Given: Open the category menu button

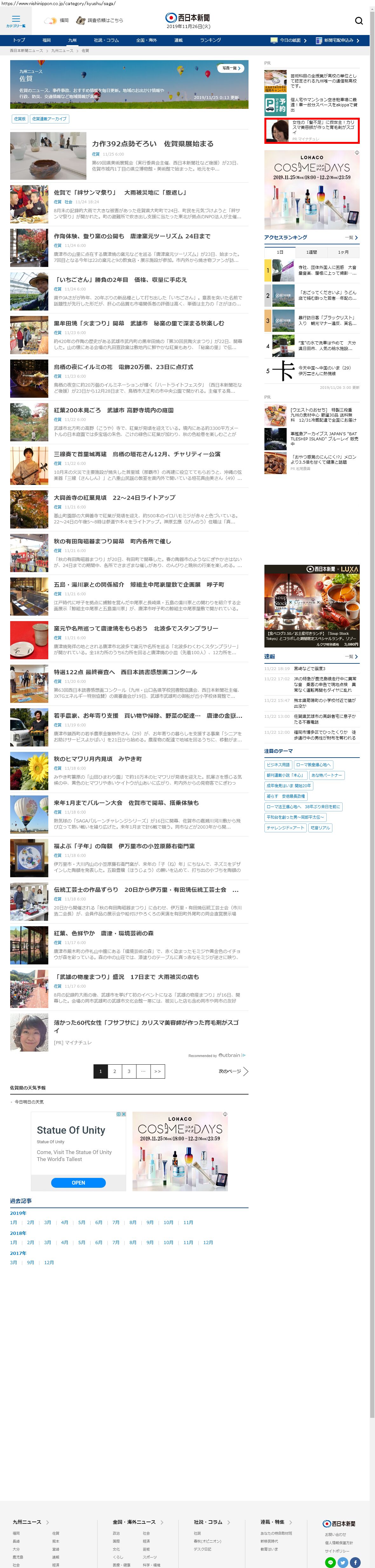Looking at the screenshot, I should point(16,21).
